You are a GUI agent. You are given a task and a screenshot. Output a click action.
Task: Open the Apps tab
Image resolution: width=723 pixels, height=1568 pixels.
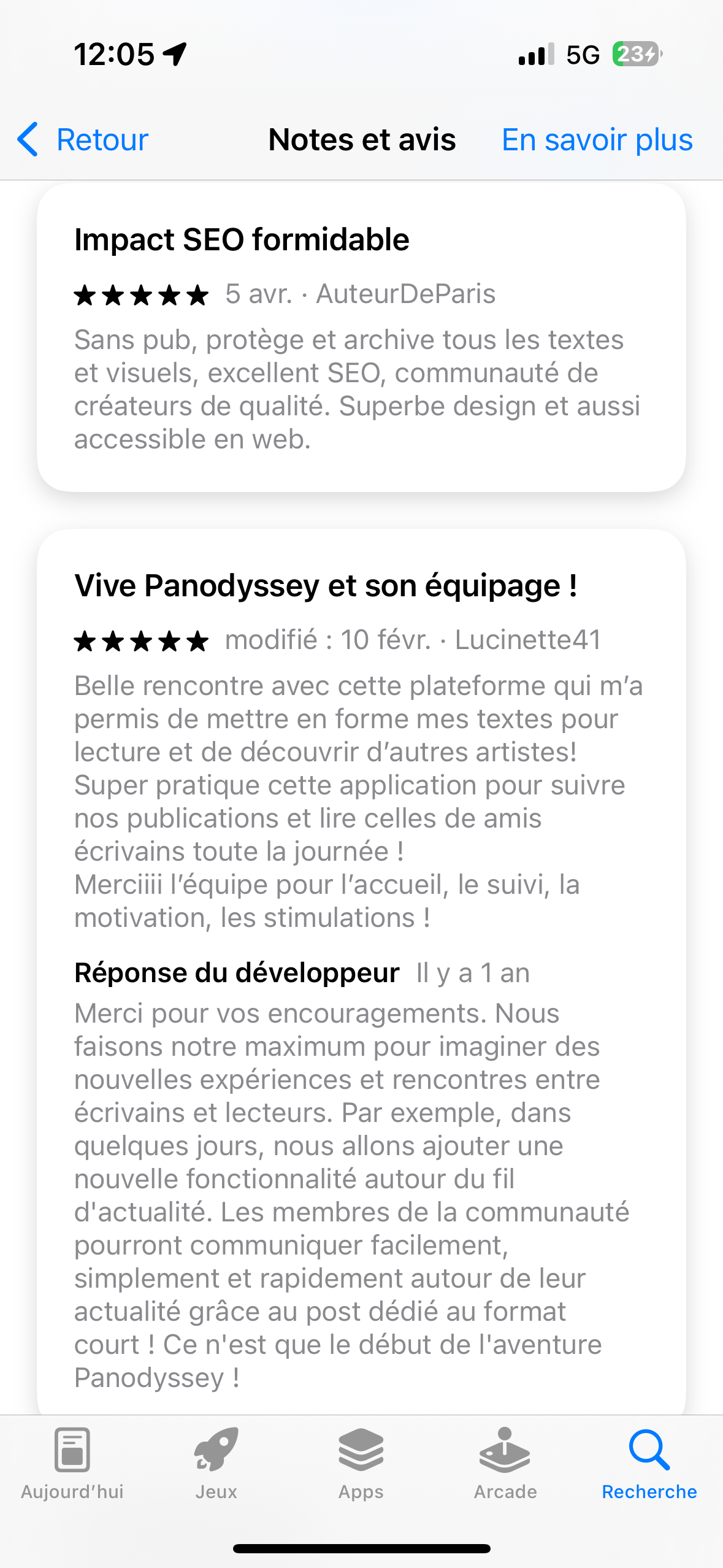point(361,1463)
